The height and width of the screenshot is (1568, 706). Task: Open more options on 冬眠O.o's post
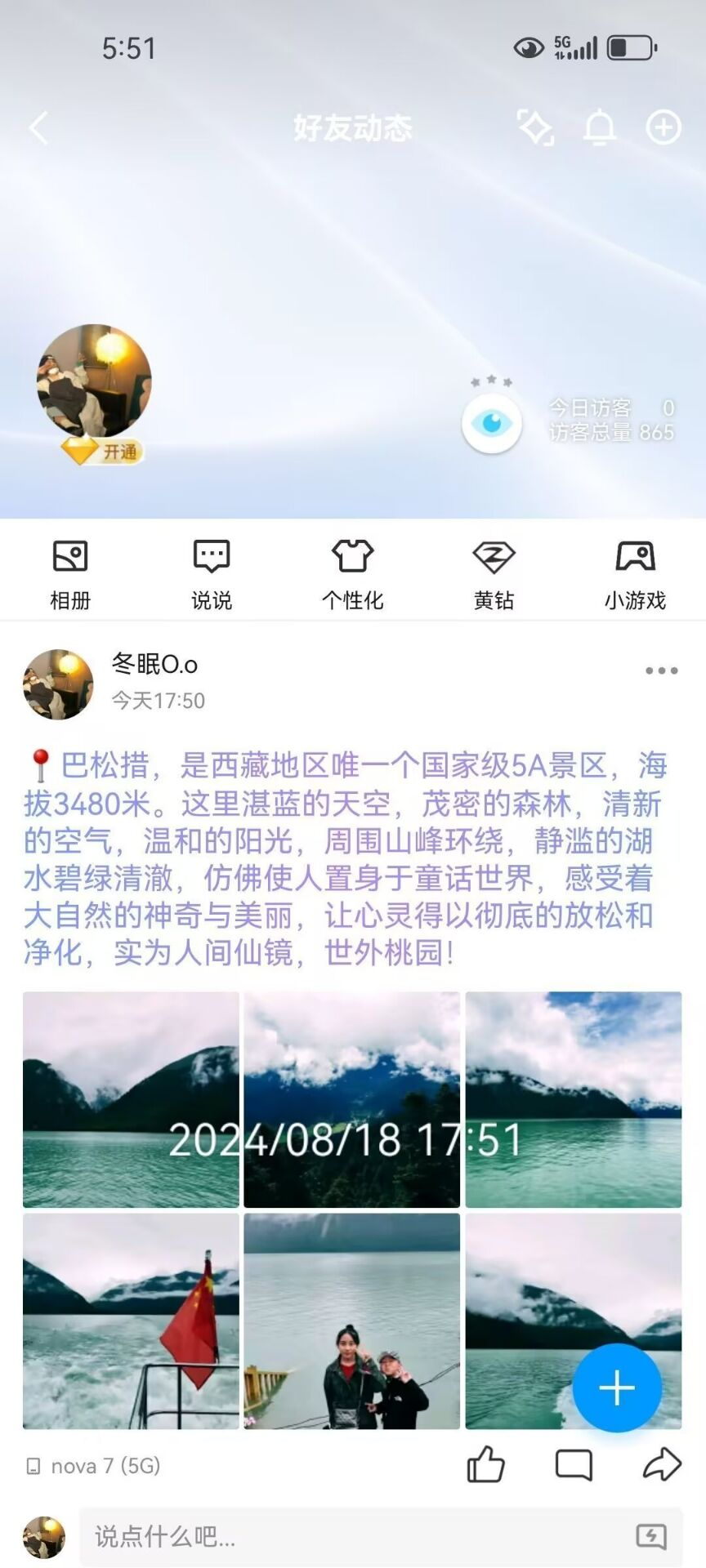tap(661, 670)
